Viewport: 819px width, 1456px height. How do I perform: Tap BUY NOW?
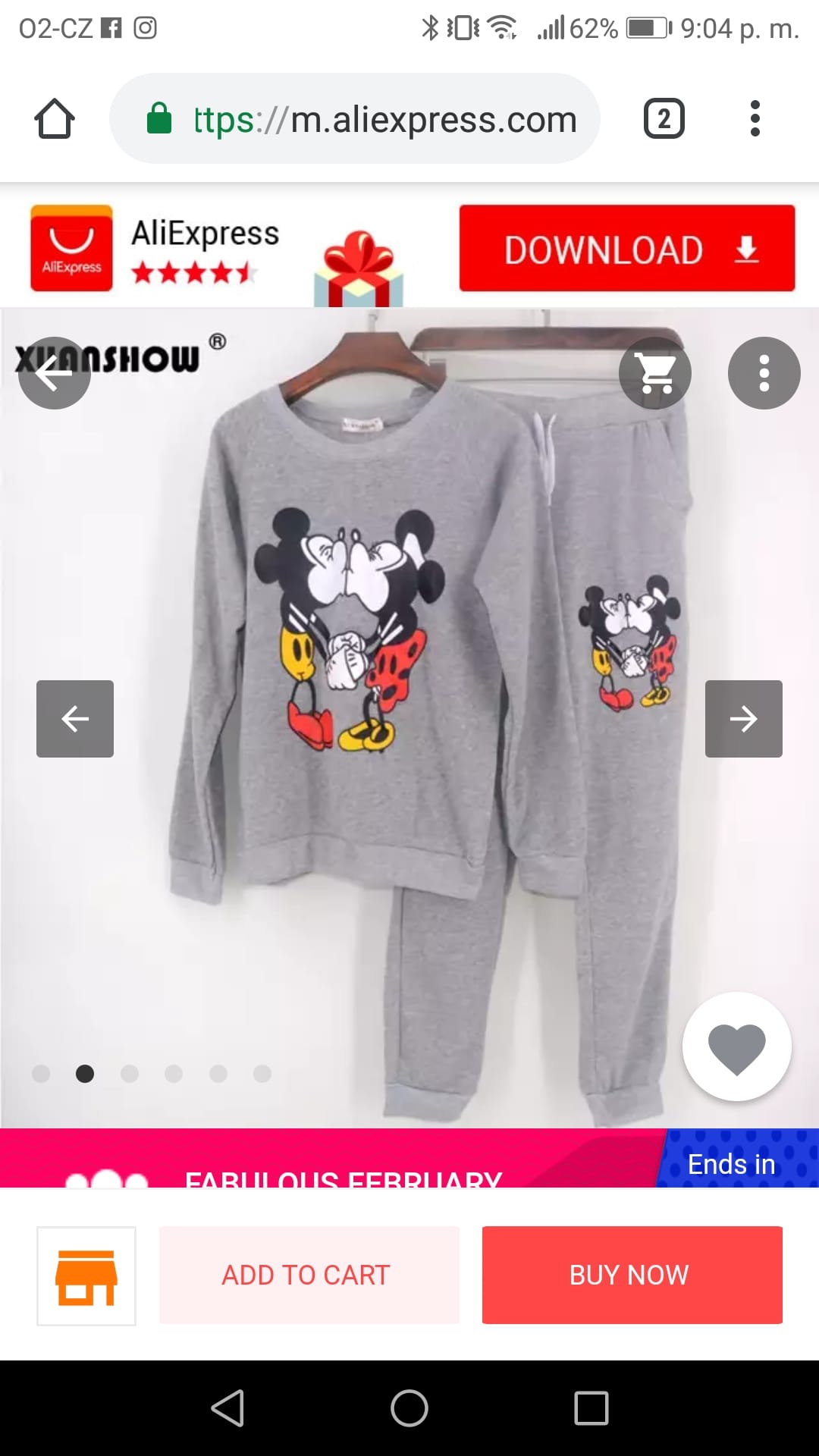(x=632, y=1276)
